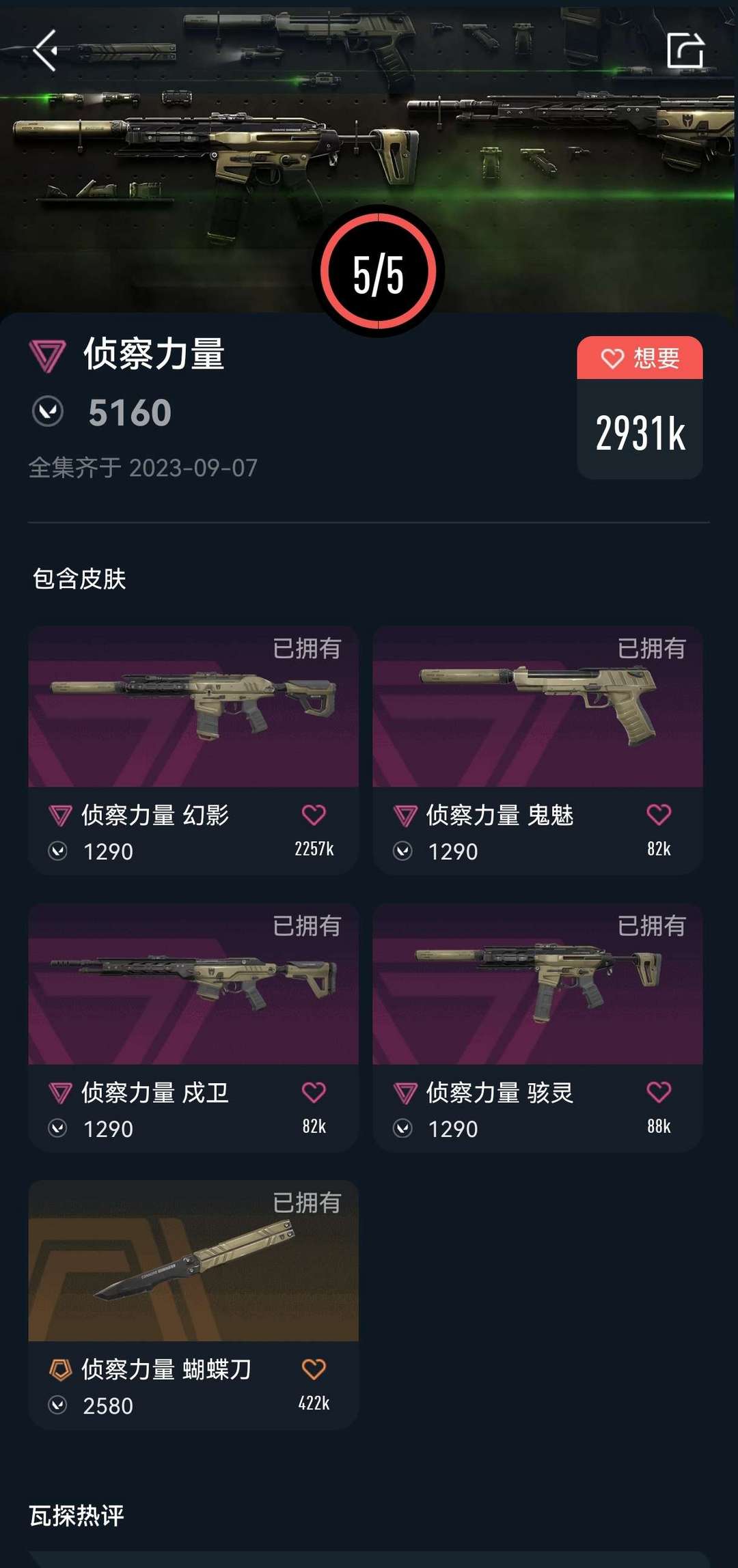
Task: Tap the VP currency icon next to 5160
Action: (45, 410)
